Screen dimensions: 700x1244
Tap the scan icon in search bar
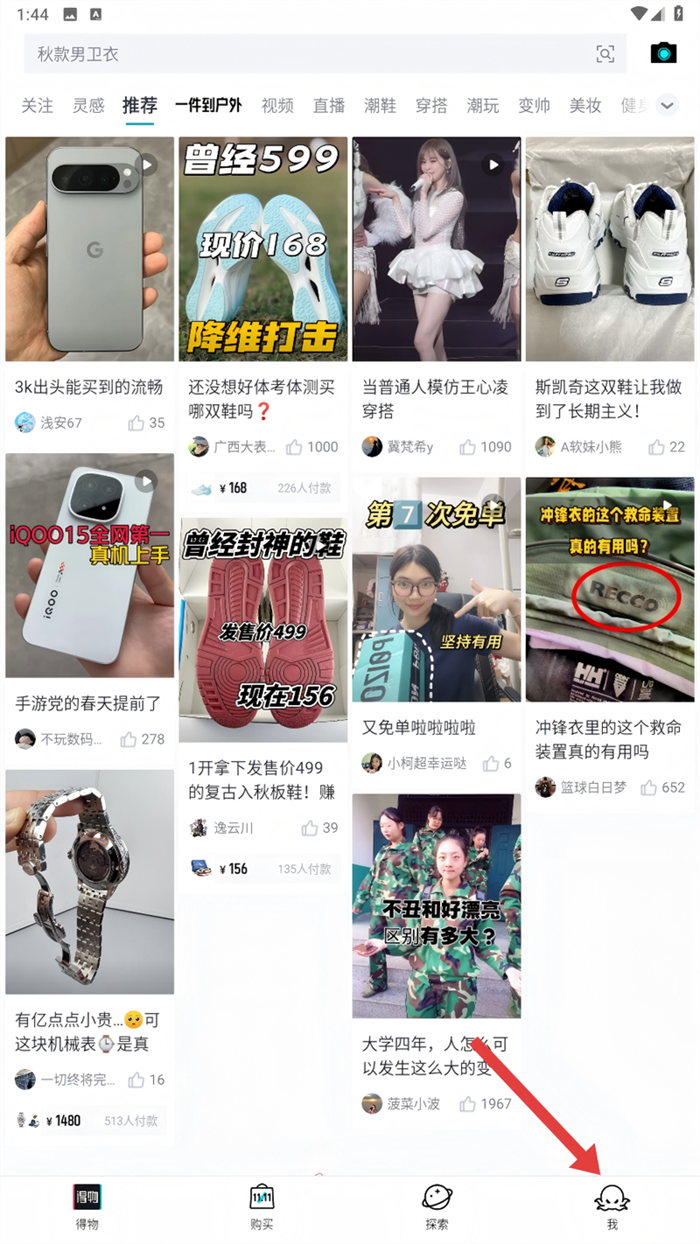[x=605, y=54]
